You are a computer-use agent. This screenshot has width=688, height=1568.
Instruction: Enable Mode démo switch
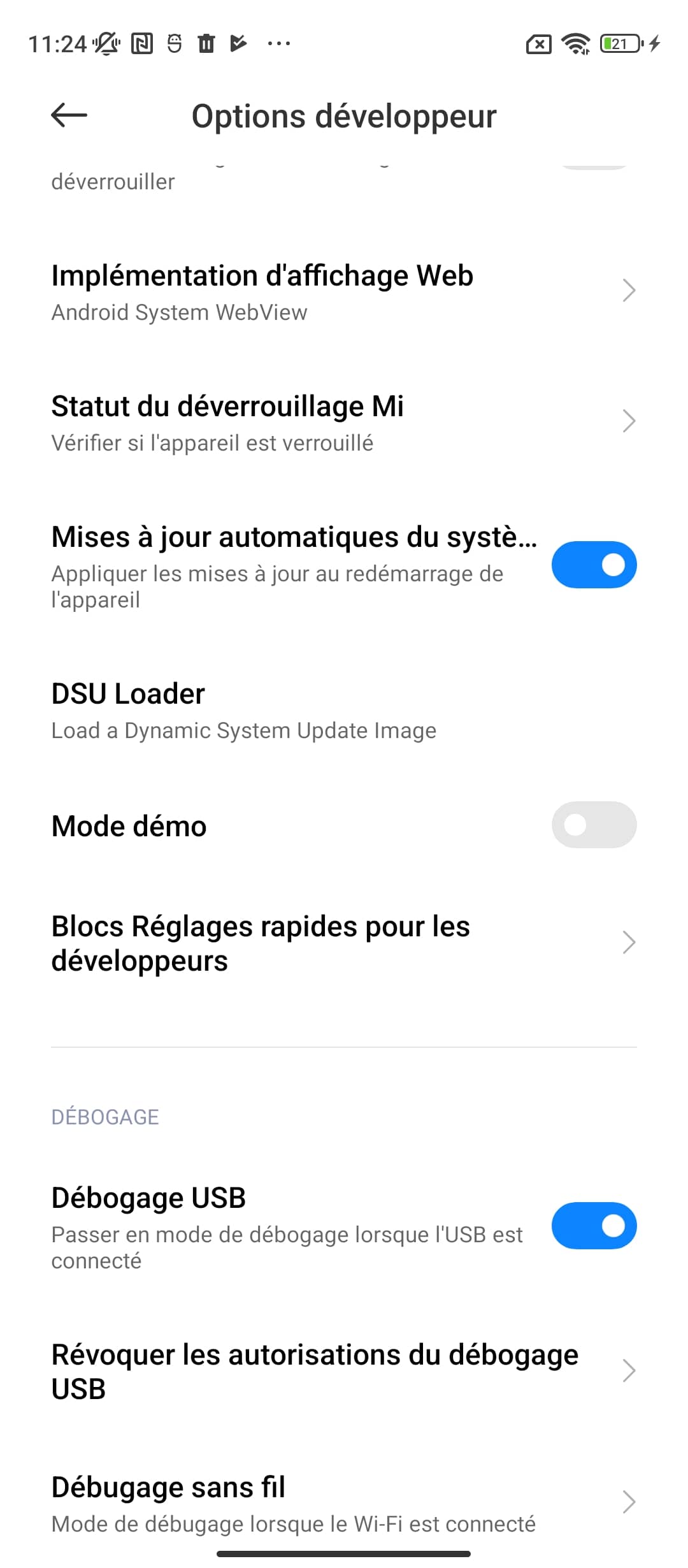click(593, 825)
